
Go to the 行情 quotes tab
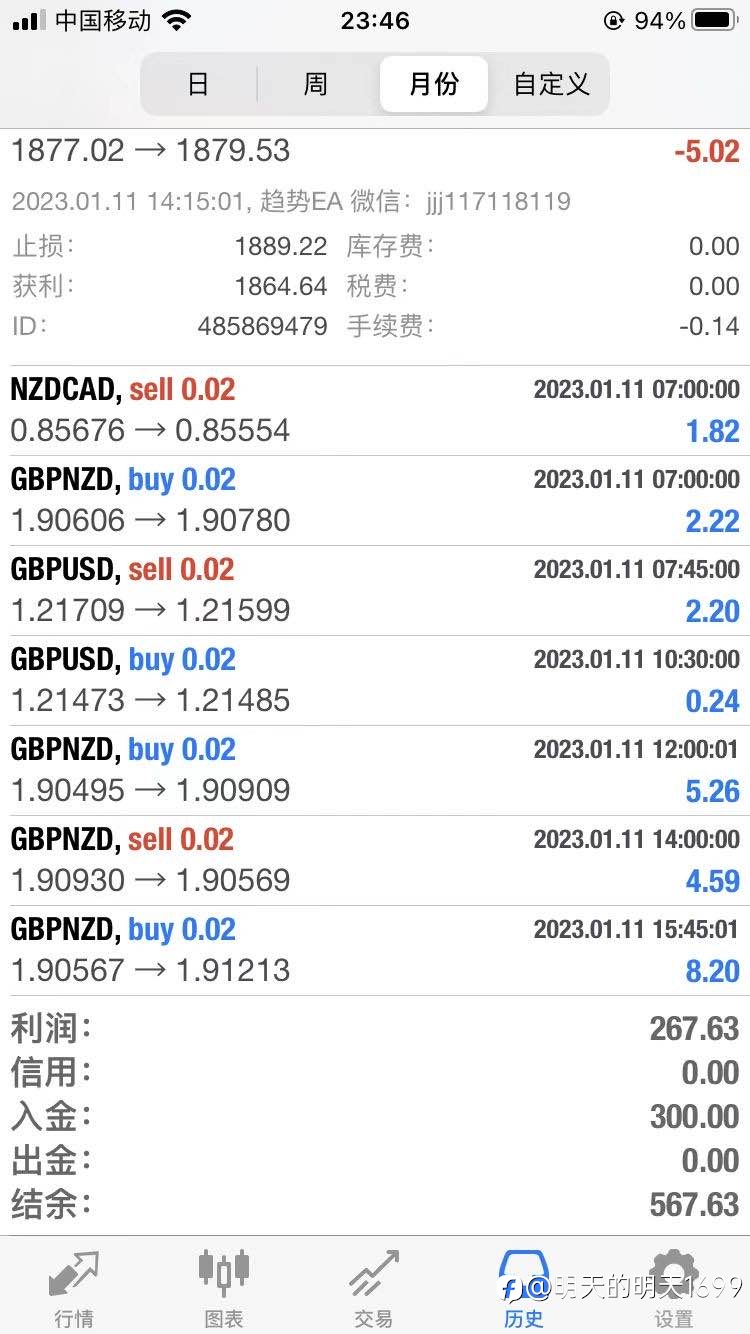pyautogui.click(x=74, y=1286)
